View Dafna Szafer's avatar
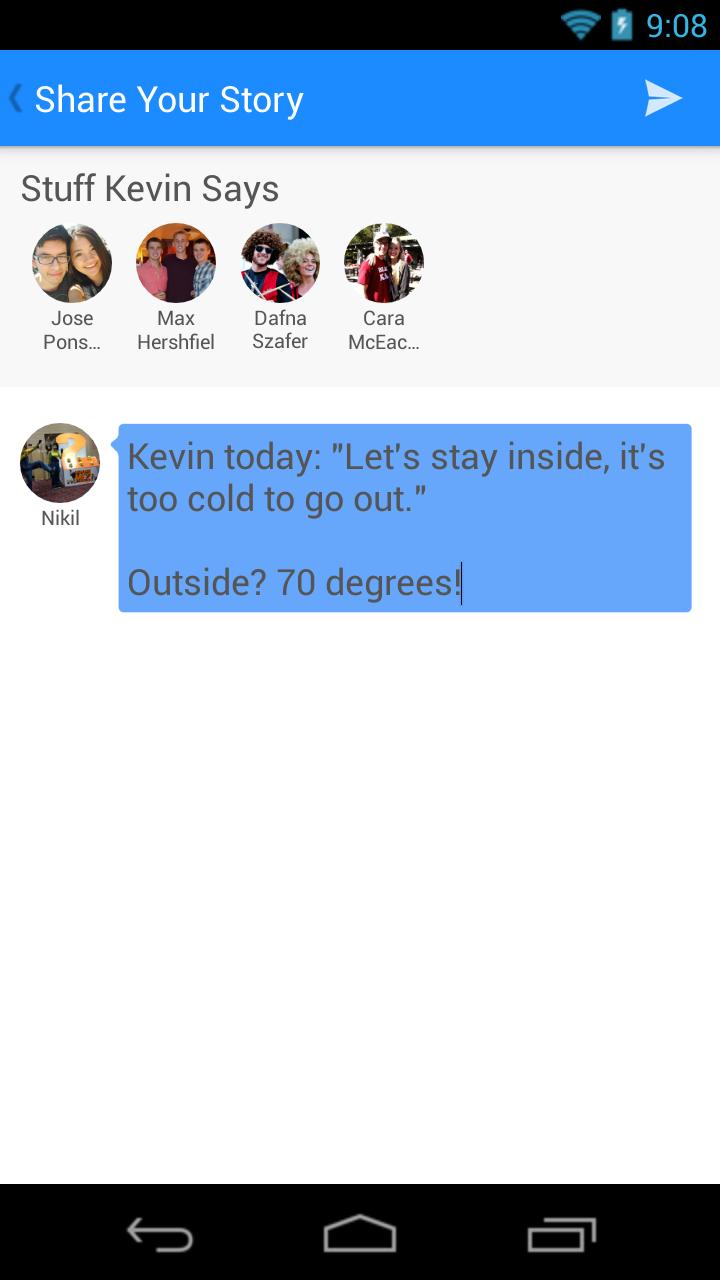720x1280 pixels. (280, 263)
